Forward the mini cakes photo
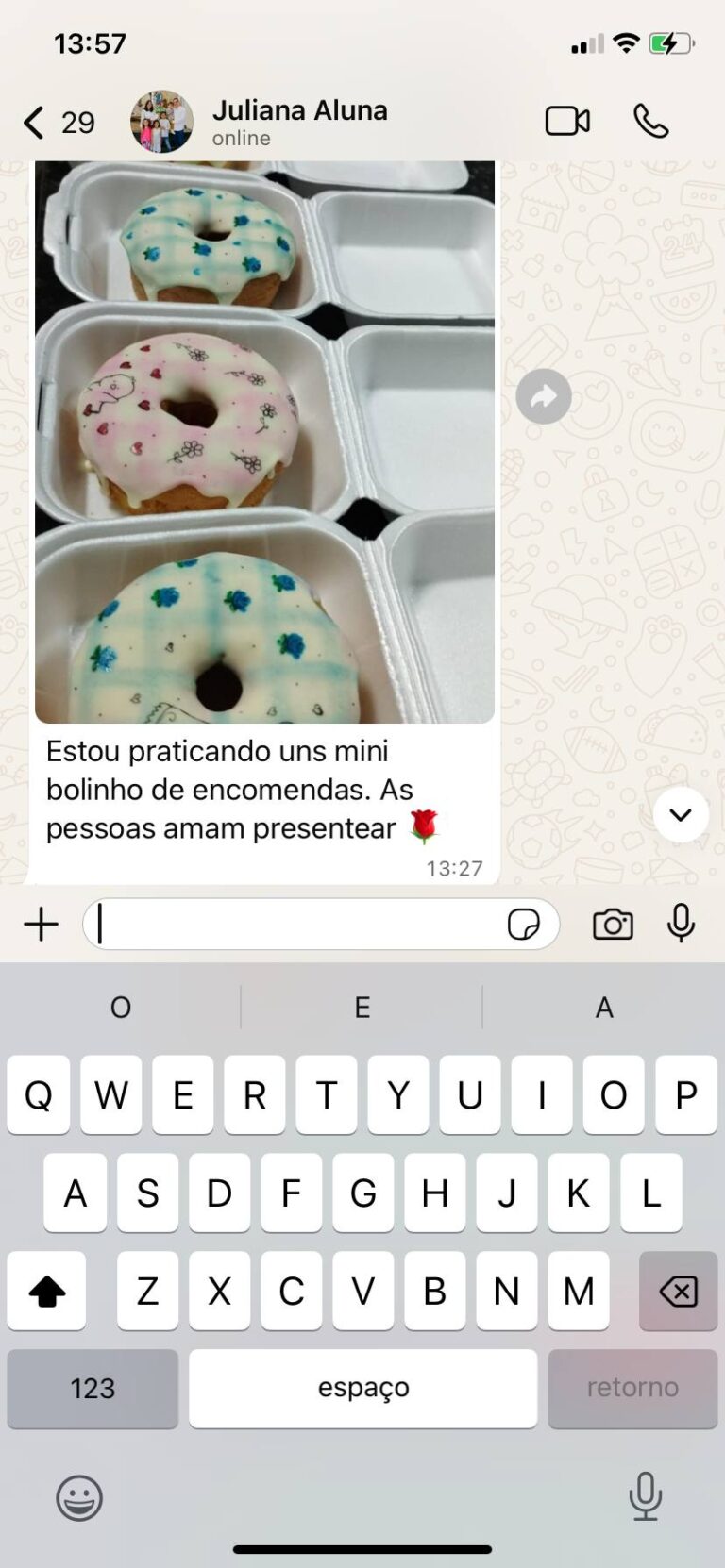Viewport: 725px width, 1568px height. [x=544, y=396]
